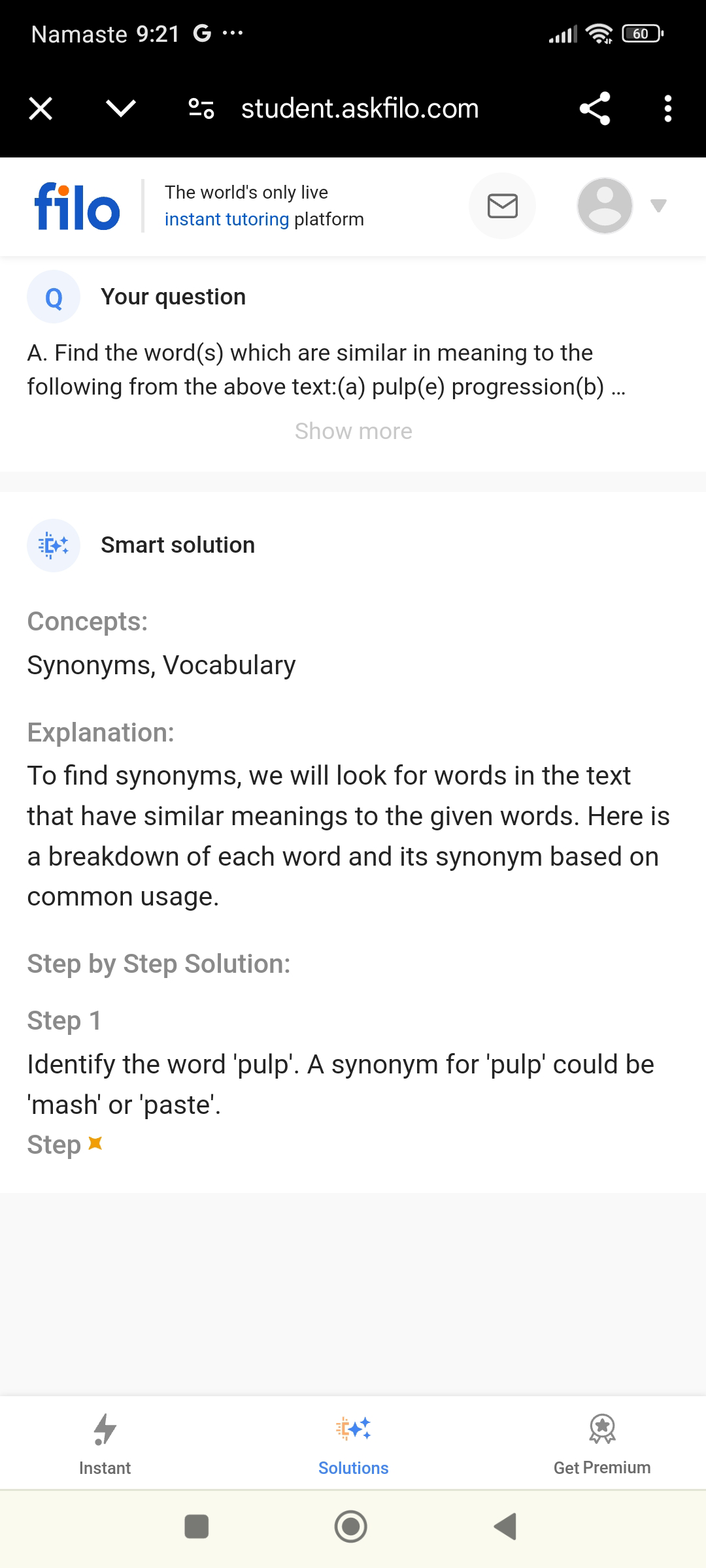Share this askfilo page
This screenshot has width=706, height=1568.
point(595,108)
